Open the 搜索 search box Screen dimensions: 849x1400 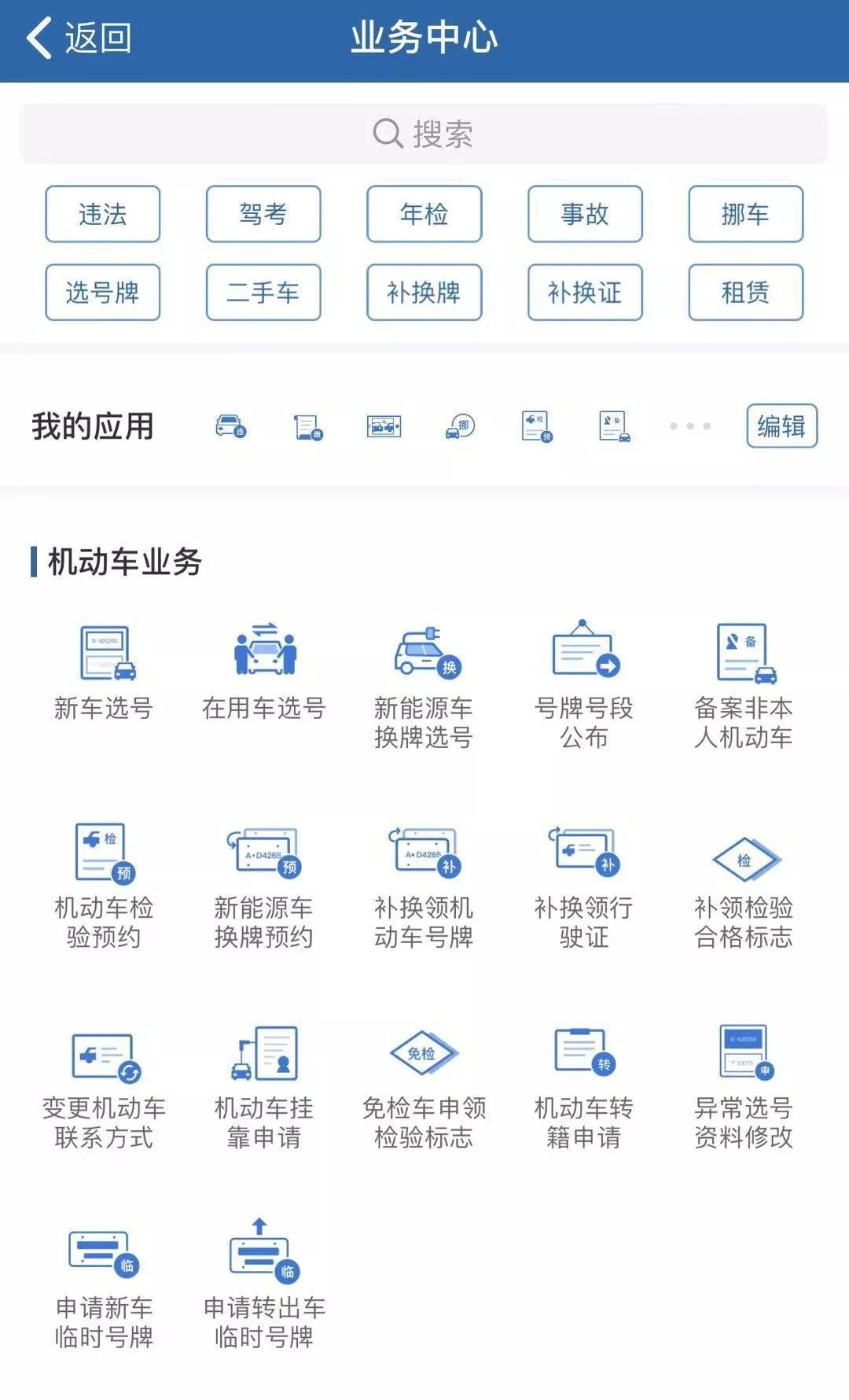[x=424, y=134]
